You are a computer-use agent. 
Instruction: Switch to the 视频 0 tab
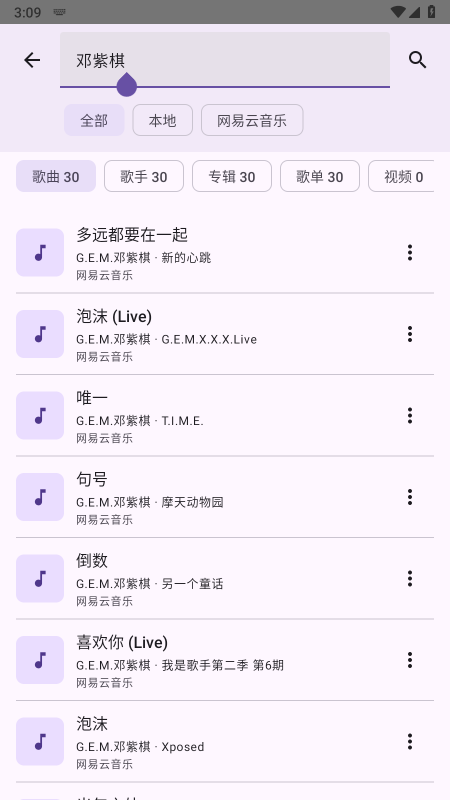pyautogui.click(x=402, y=177)
